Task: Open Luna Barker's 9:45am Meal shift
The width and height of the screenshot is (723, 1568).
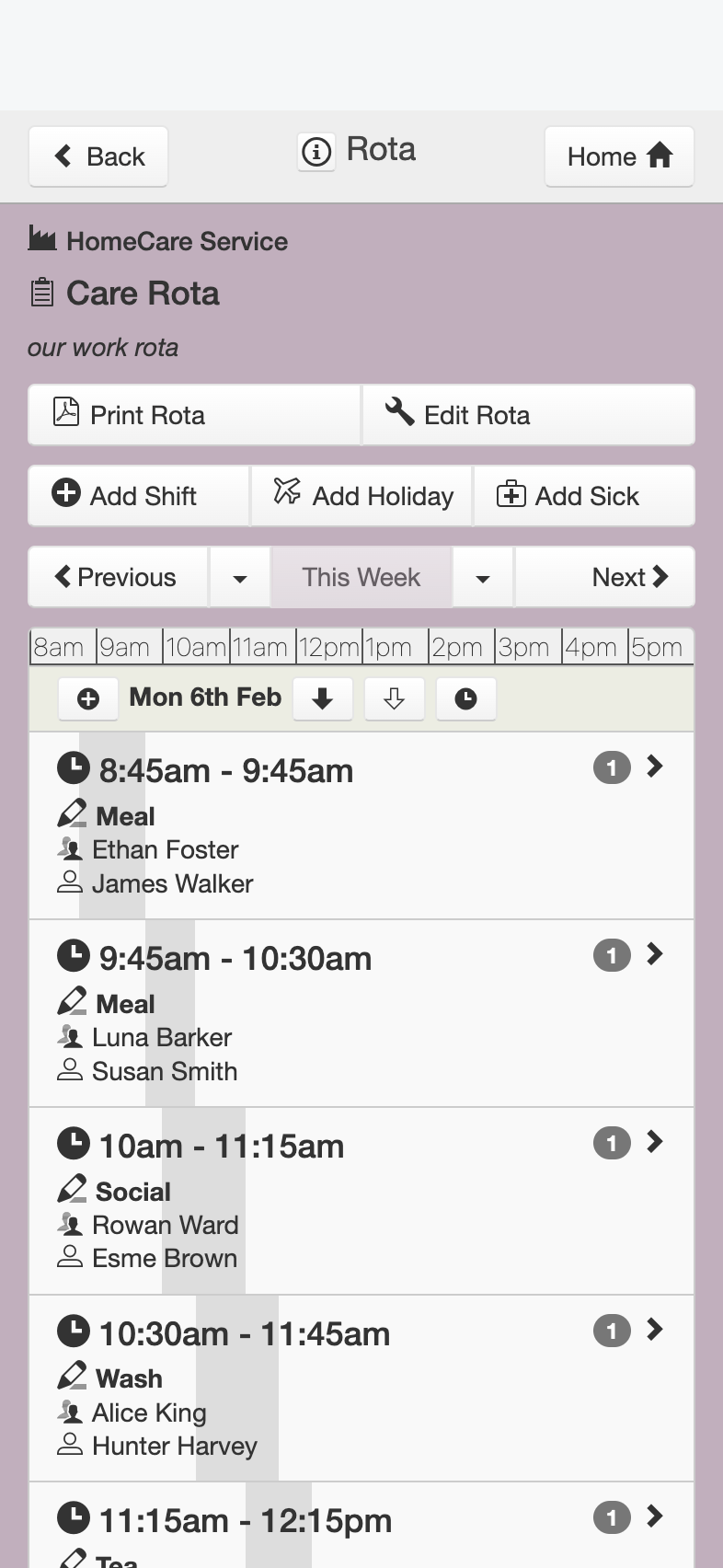Action: coord(361,1013)
